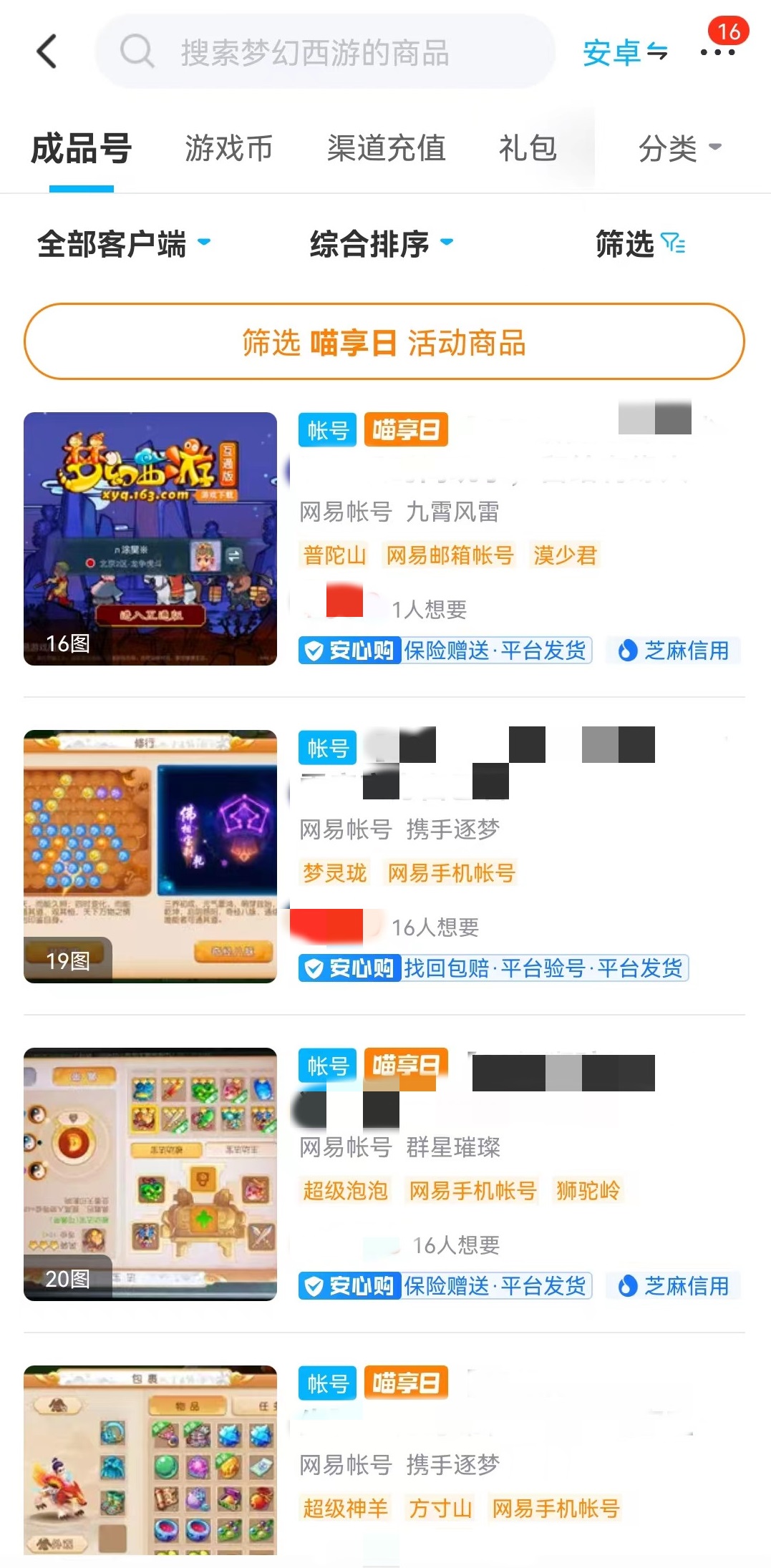
Task: Filter by 喵享日 活动商品
Action: [384, 342]
